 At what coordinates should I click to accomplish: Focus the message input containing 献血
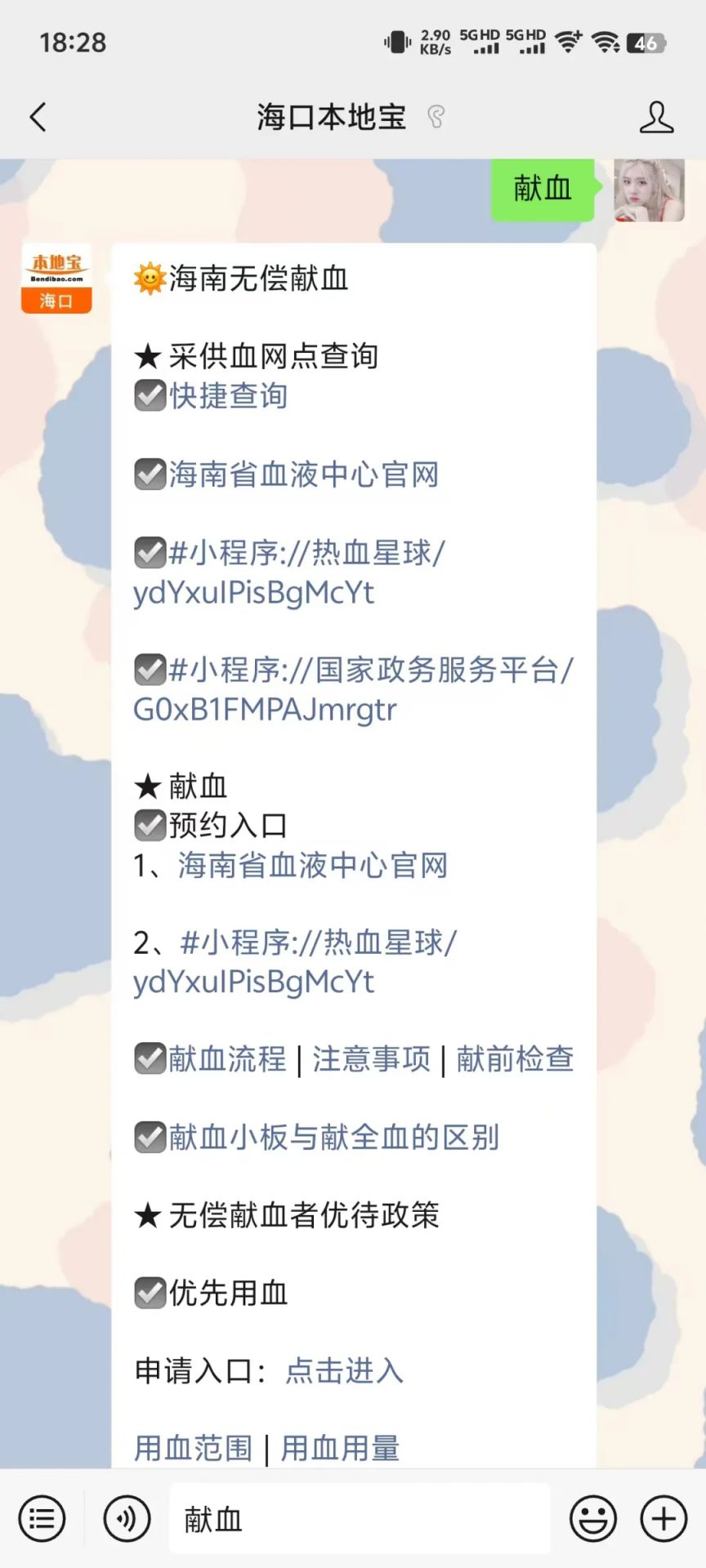pyautogui.click(x=360, y=1519)
